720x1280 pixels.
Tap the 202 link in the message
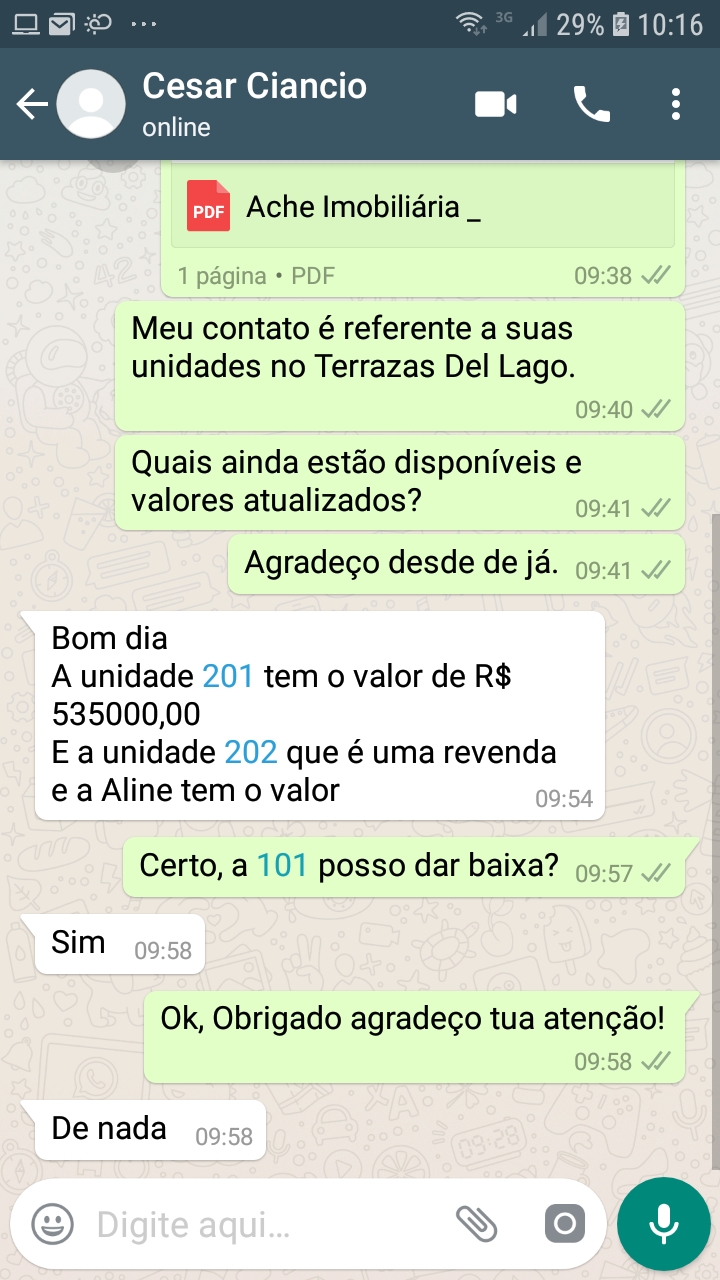[250, 752]
